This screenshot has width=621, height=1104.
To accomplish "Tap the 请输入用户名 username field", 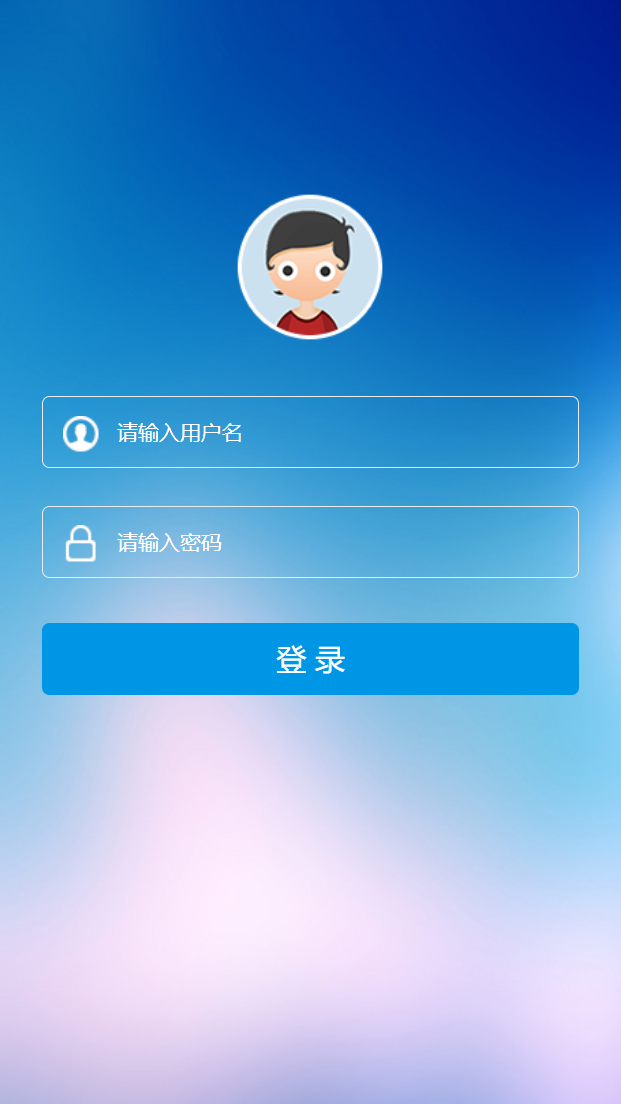I will [x=330, y=432].
